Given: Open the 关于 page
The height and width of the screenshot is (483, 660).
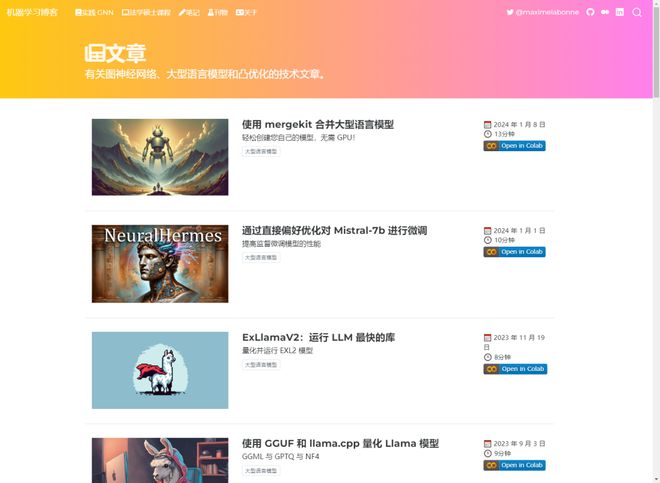Looking at the screenshot, I should tap(246, 12).
